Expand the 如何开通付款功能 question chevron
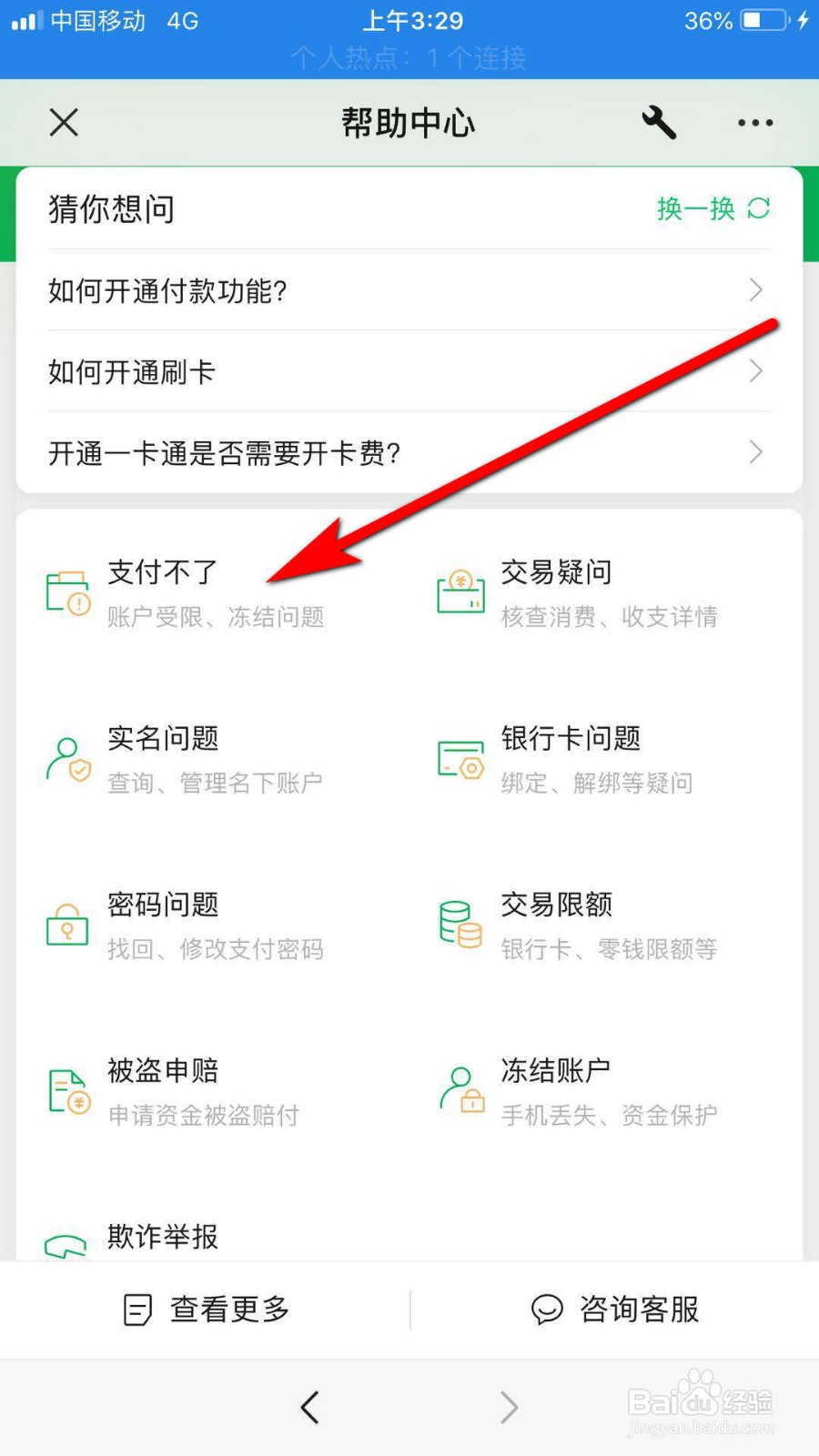819x1456 pixels. point(756,290)
